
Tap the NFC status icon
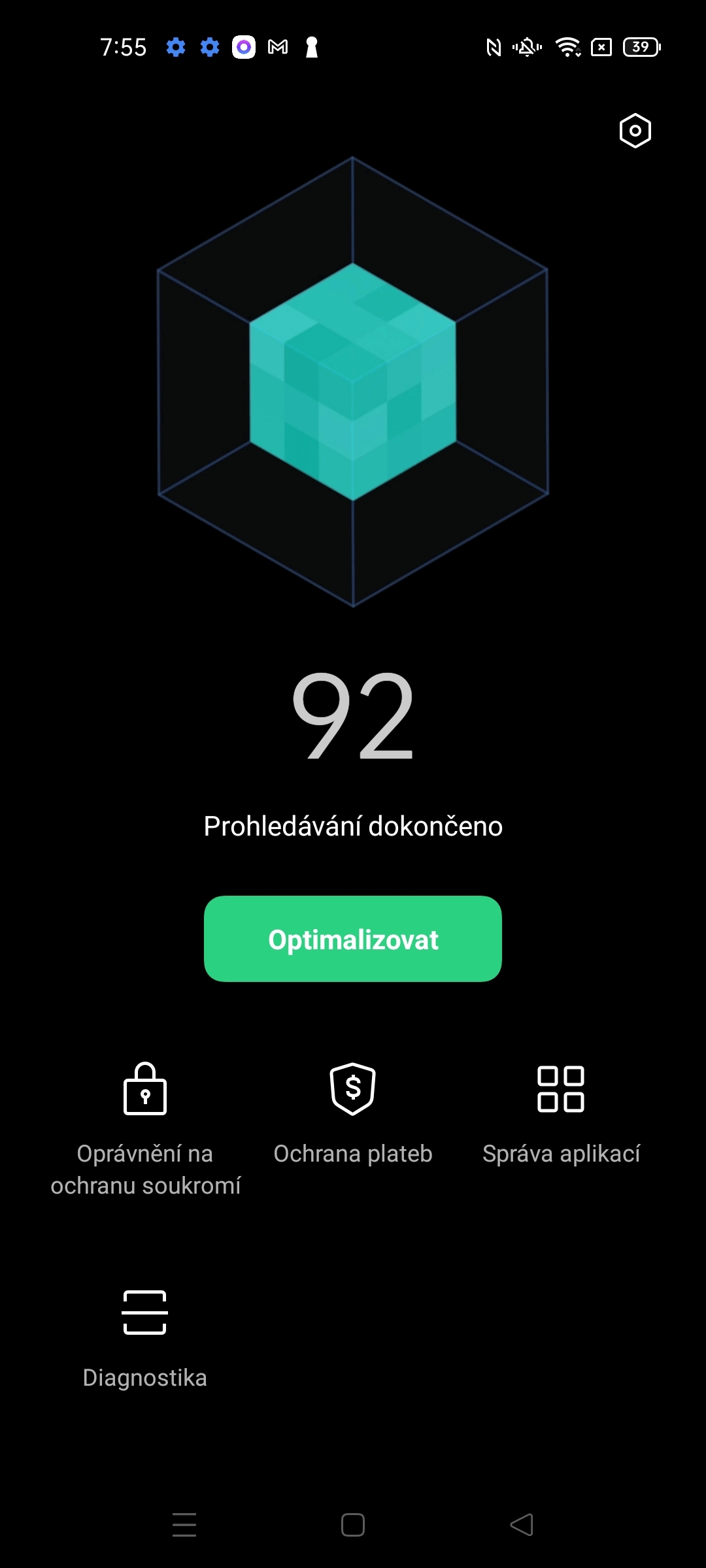coord(492,47)
